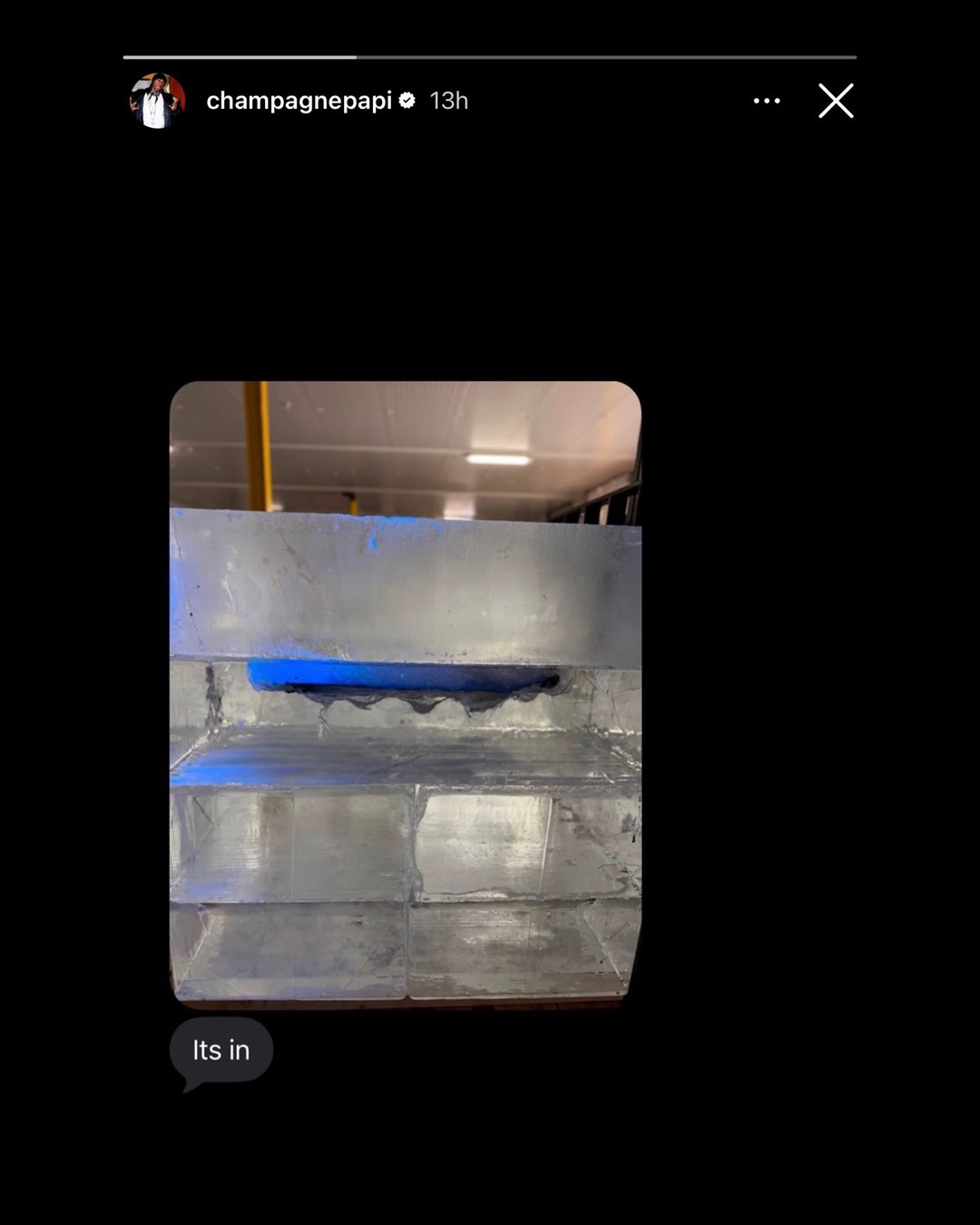Image resolution: width=980 pixels, height=1225 pixels.
Task: Close the story viewer
Action: (836, 101)
